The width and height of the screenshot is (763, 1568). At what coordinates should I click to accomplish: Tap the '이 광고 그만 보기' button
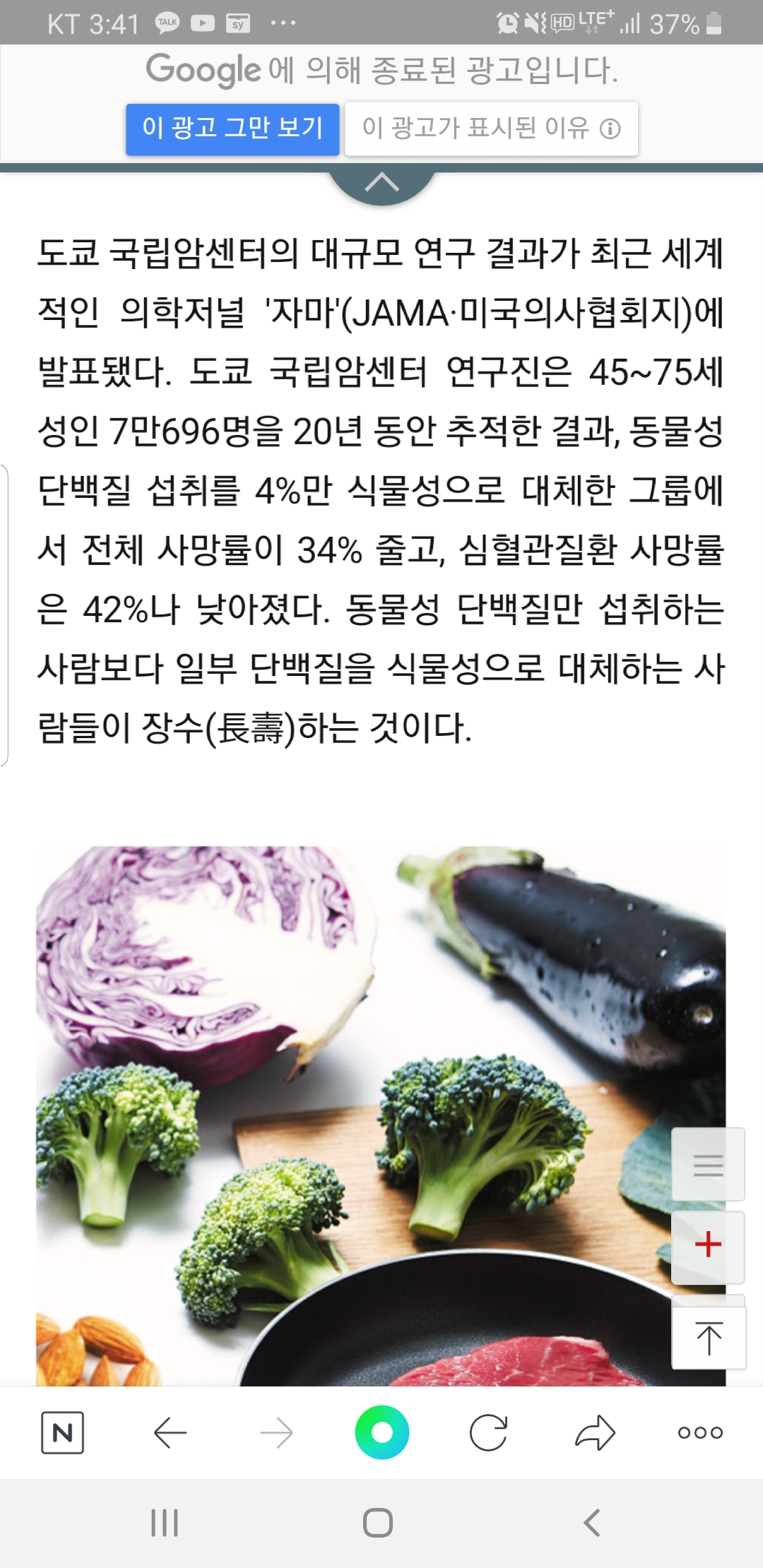pyautogui.click(x=232, y=129)
